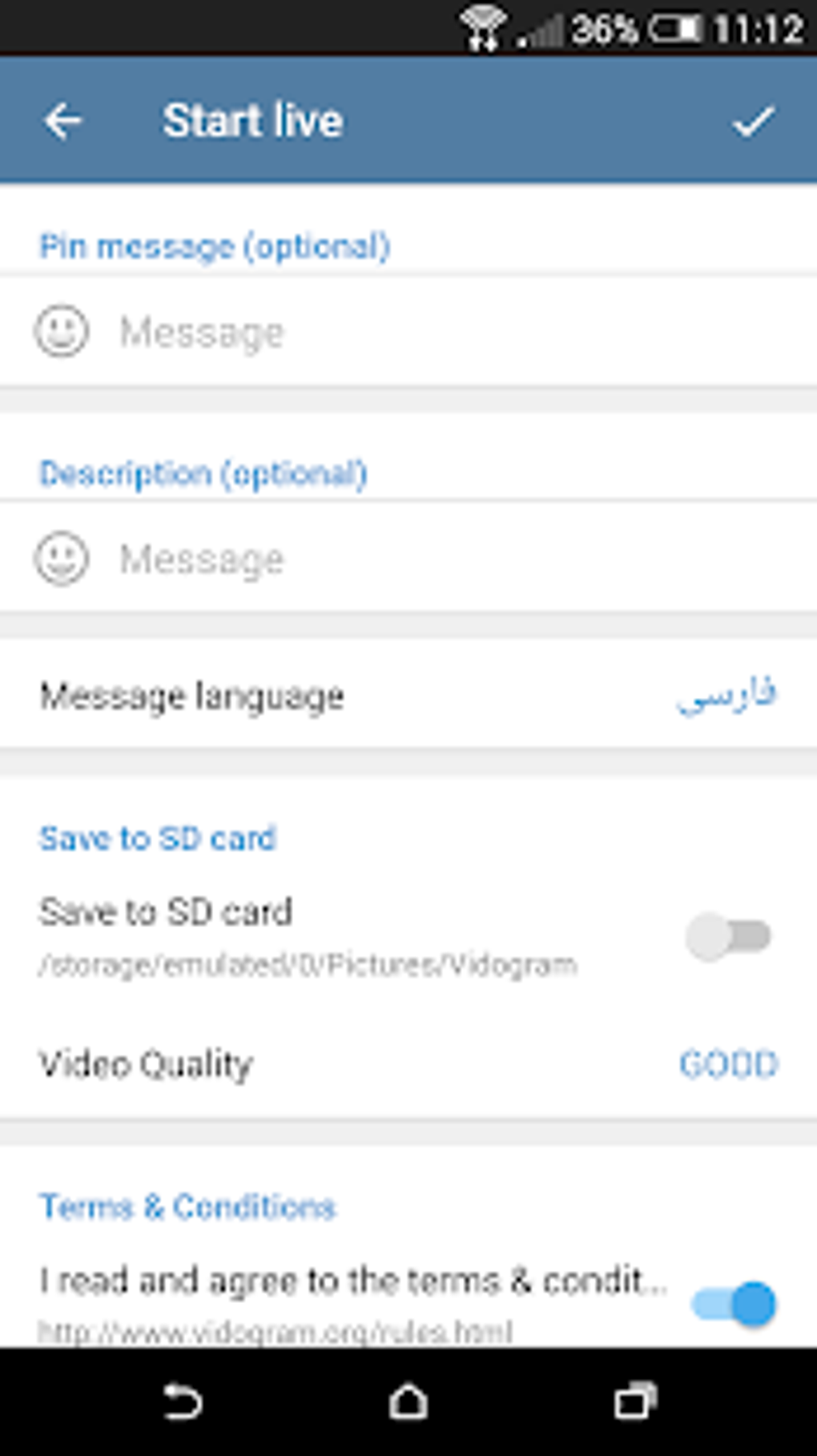Open emoji picker for Pin message
The width and height of the screenshot is (817, 1456).
[62, 331]
